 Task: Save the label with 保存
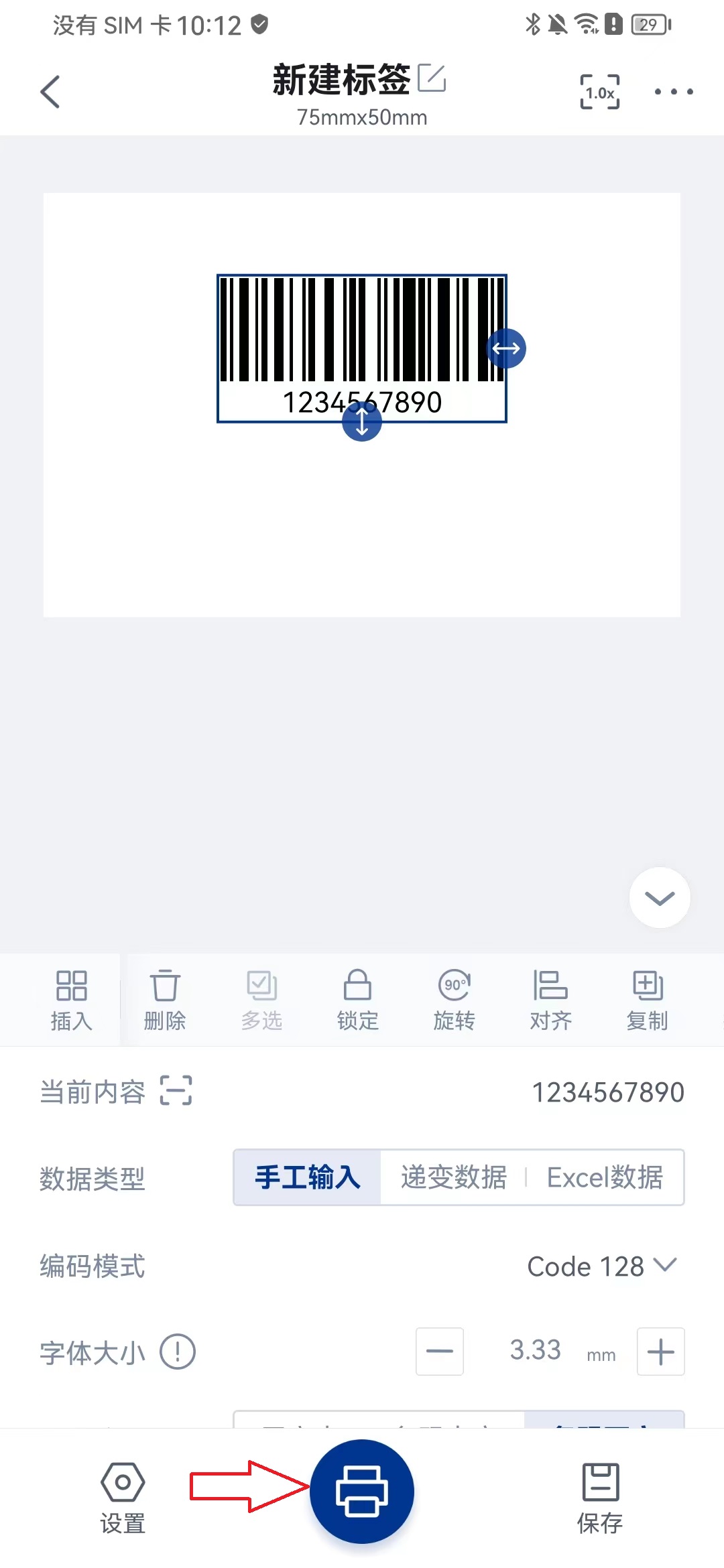600,1498
